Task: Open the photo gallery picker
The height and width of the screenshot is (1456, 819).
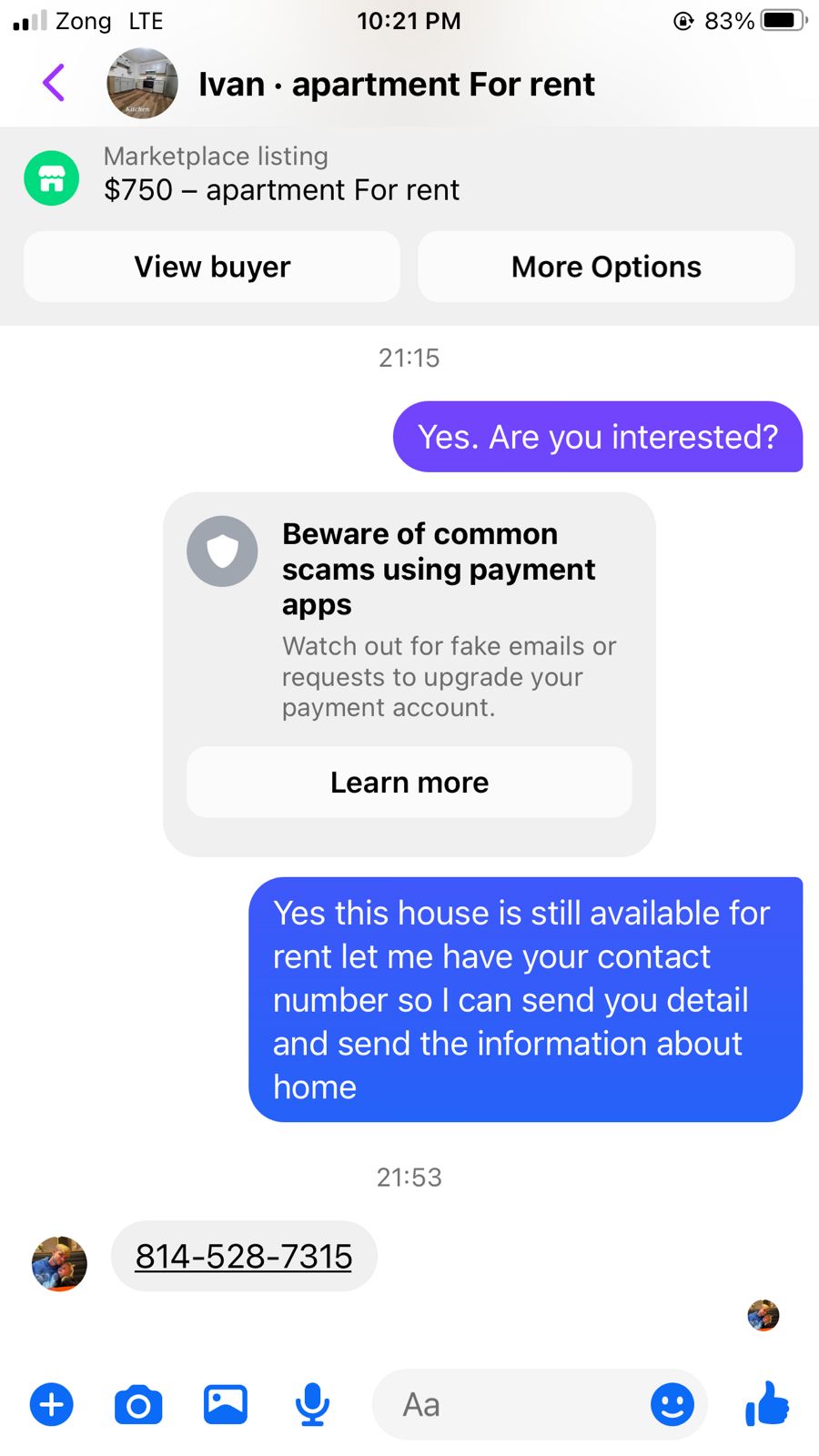Action: [x=226, y=1404]
